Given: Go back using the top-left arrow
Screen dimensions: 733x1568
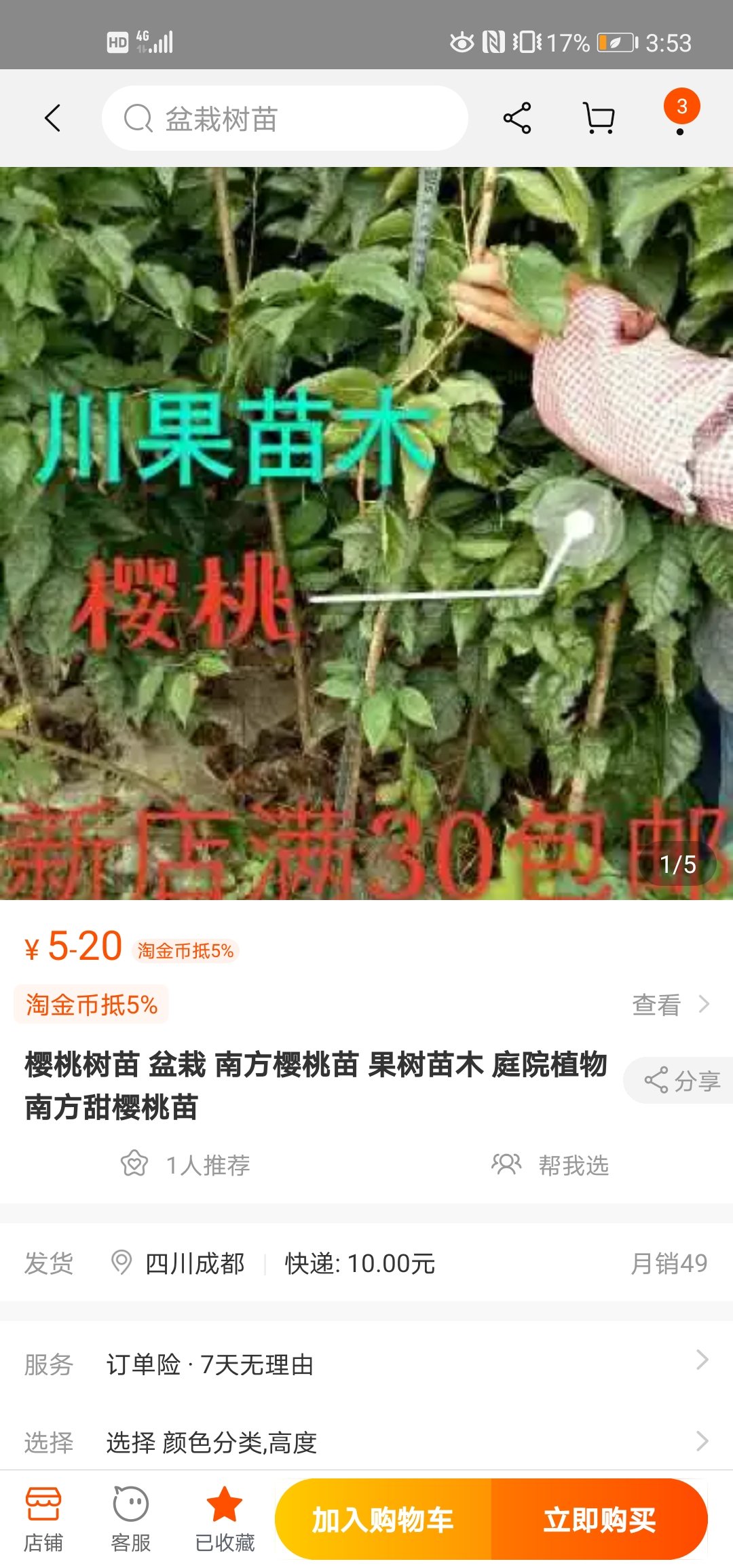Looking at the screenshot, I should (52, 118).
